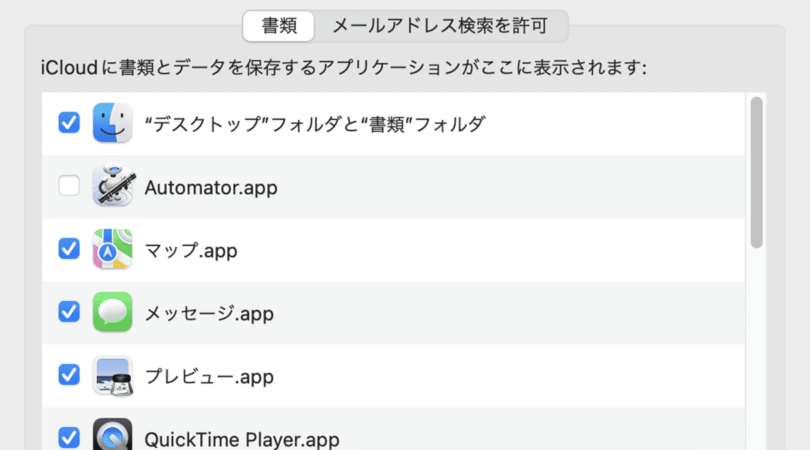810x450 pixels.
Task: Uncheck the QuickTime Player.app checkbox
Action: 69,437
